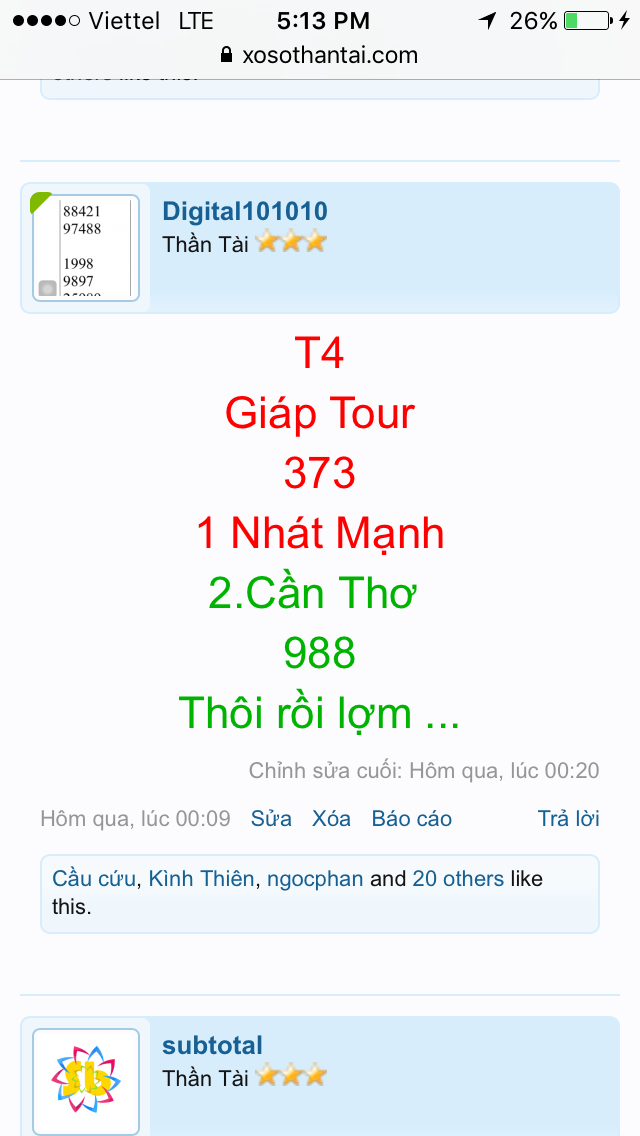640x1136 pixels.
Task: Visit ngocphan's profile from likes
Action: click(x=314, y=880)
